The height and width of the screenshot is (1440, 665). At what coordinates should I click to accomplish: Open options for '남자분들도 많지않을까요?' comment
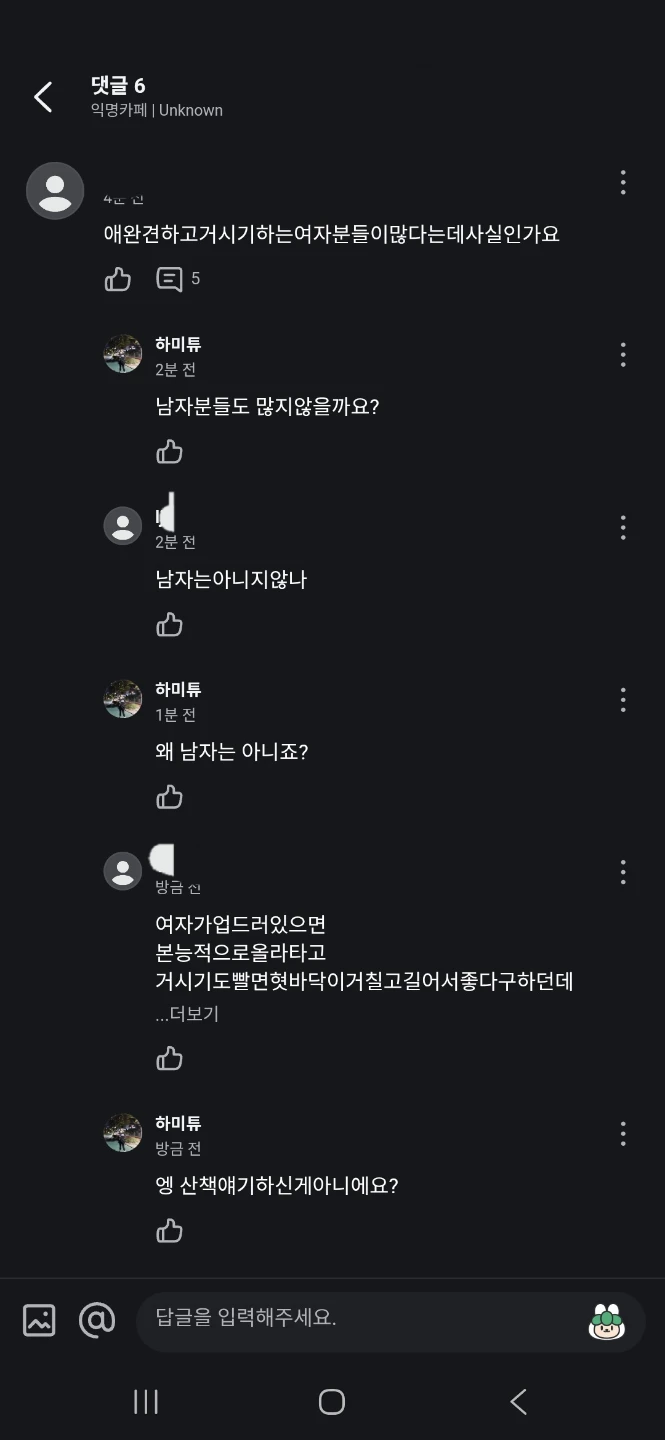tap(623, 354)
